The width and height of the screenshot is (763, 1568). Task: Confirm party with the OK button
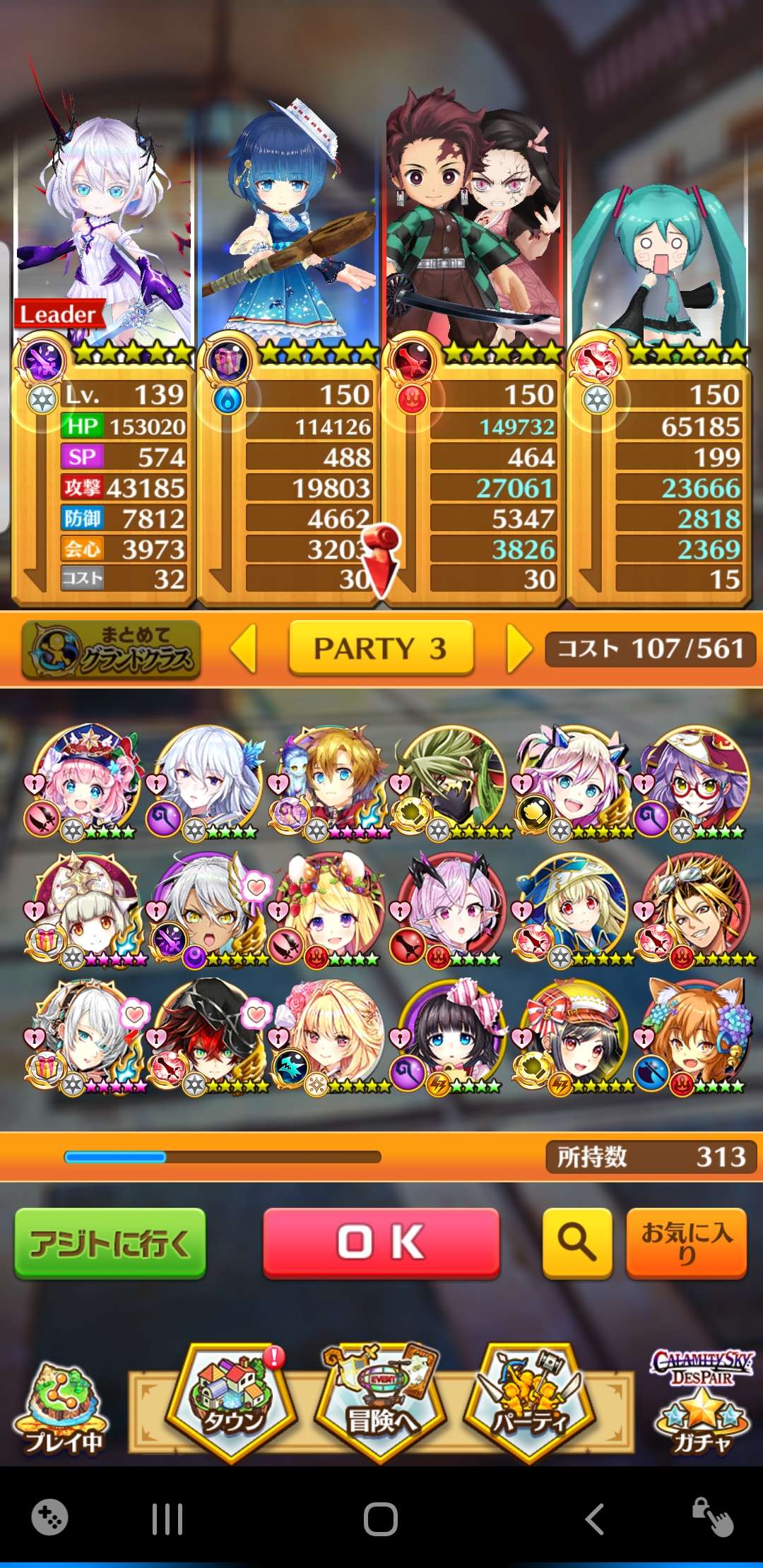tap(381, 1242)
